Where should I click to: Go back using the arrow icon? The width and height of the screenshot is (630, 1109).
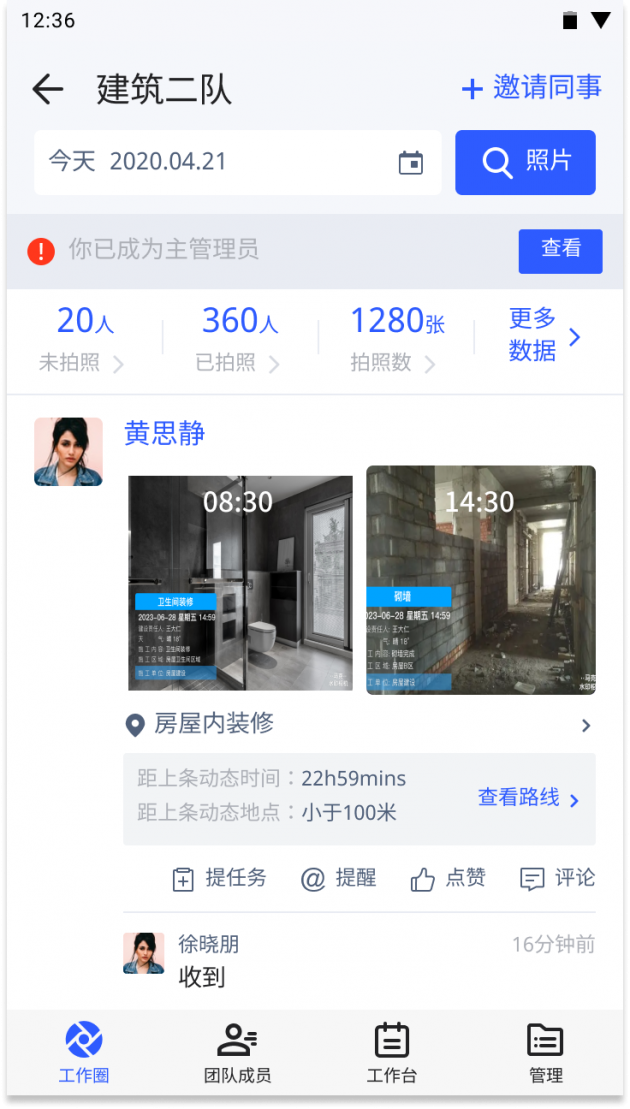[x=47, y=90]
